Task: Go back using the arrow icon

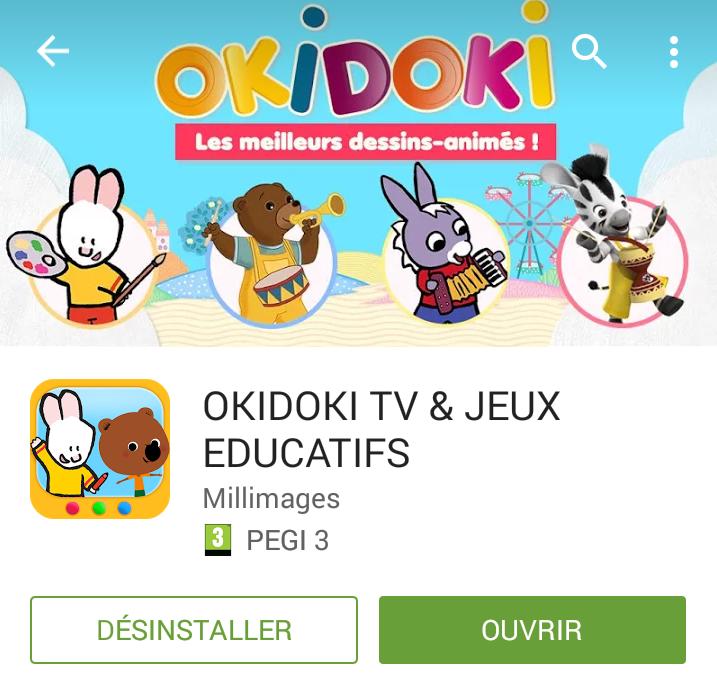Action: 52,51
